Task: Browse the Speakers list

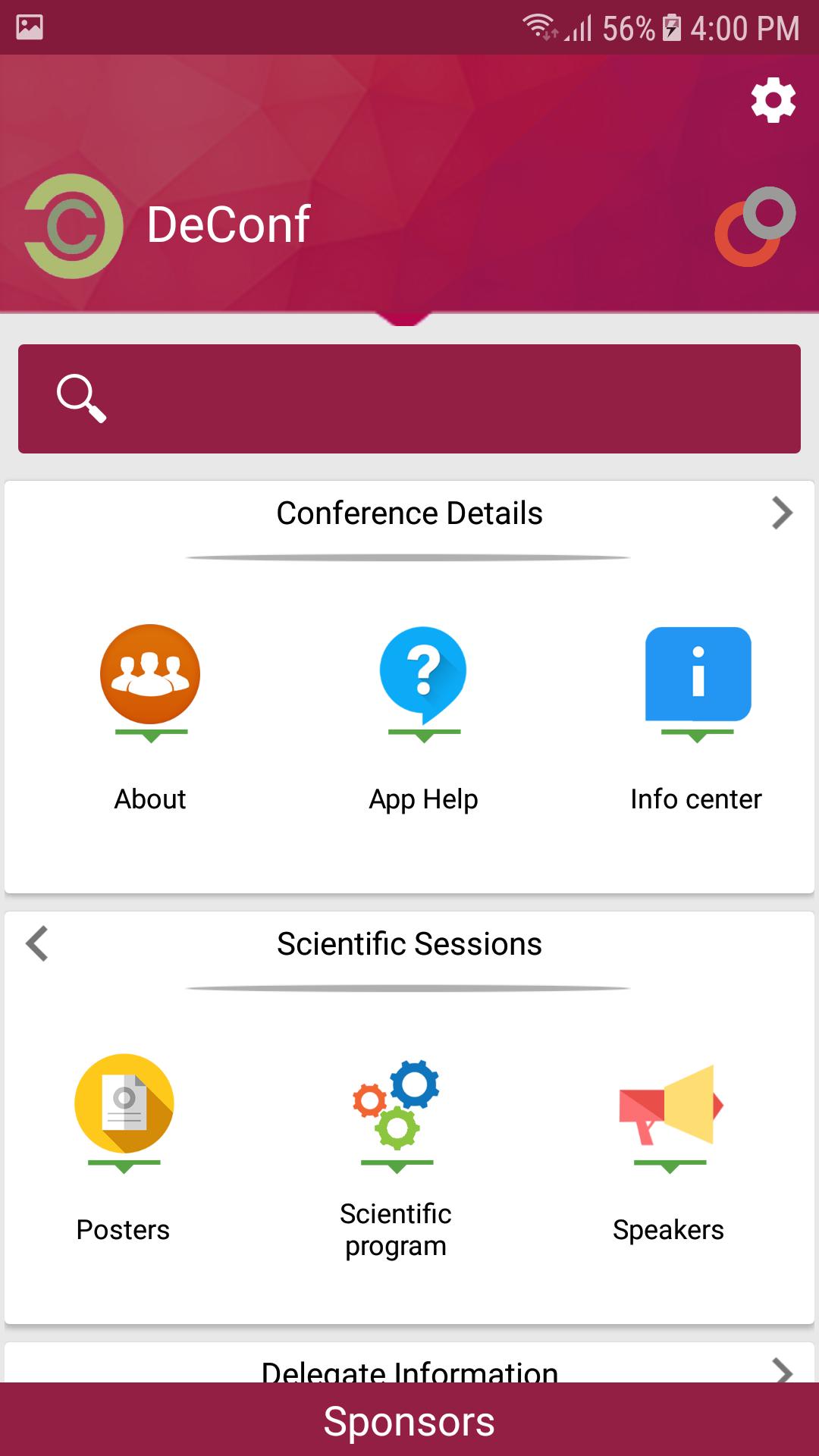Action: click(668, 1147)
